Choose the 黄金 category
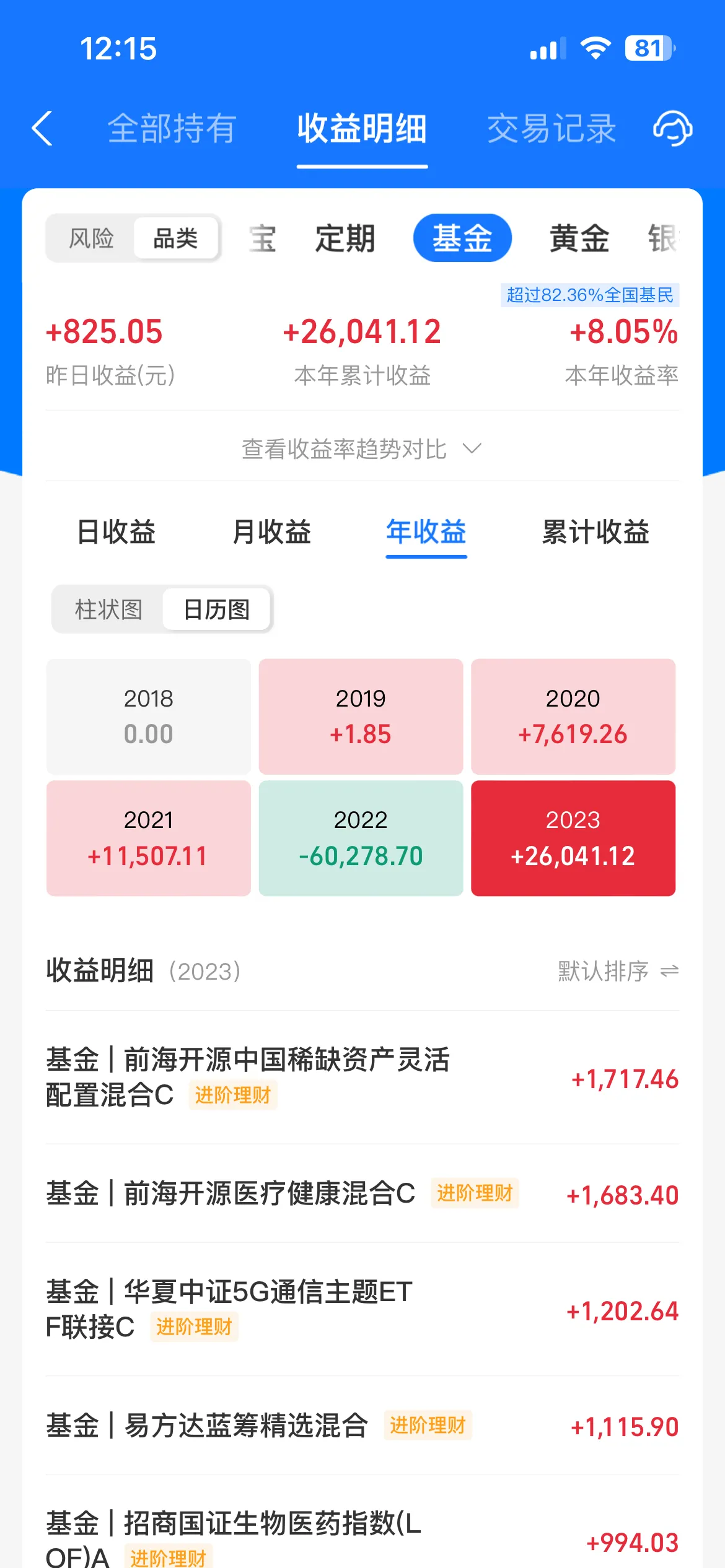The image size is (725, 1568). (x=579, y=238)
